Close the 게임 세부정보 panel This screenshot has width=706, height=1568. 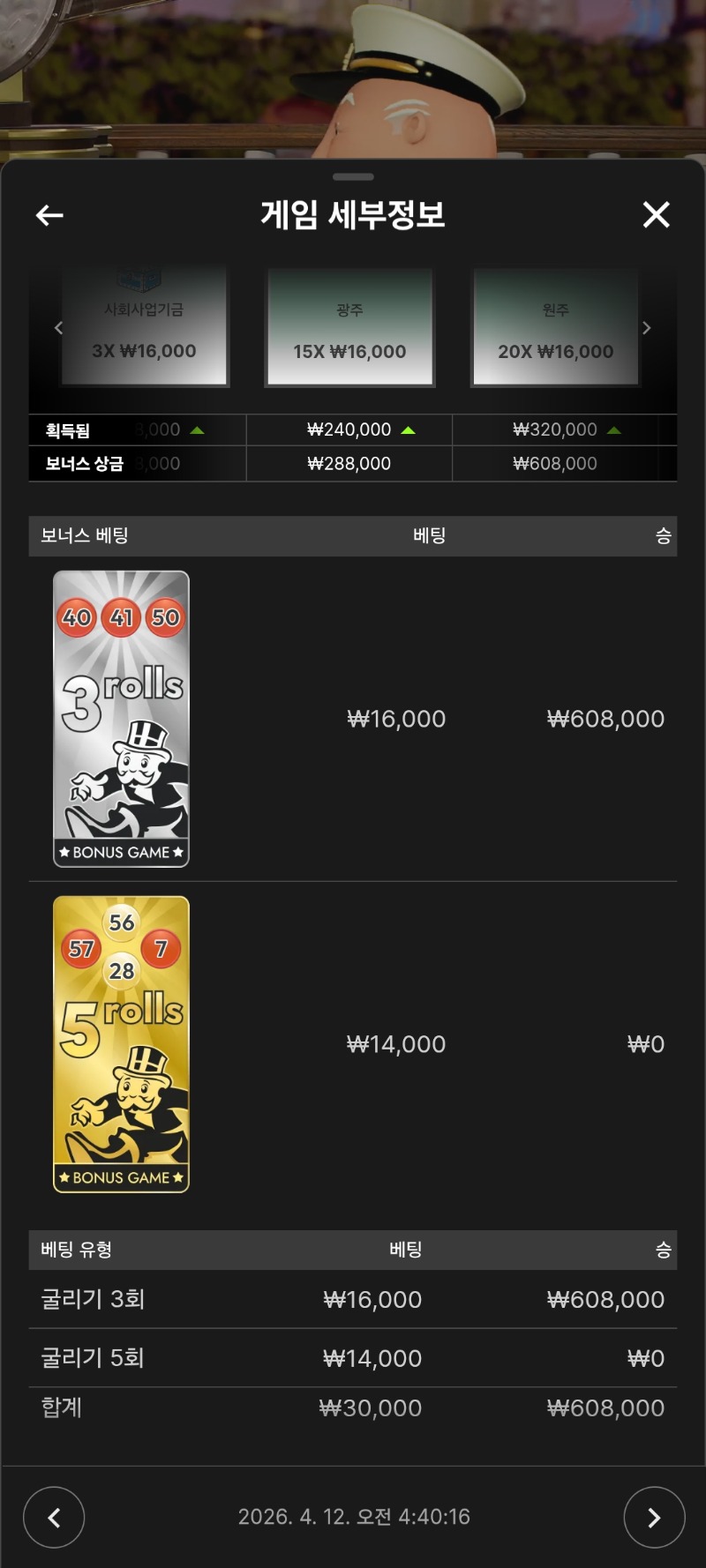[656, 214]
